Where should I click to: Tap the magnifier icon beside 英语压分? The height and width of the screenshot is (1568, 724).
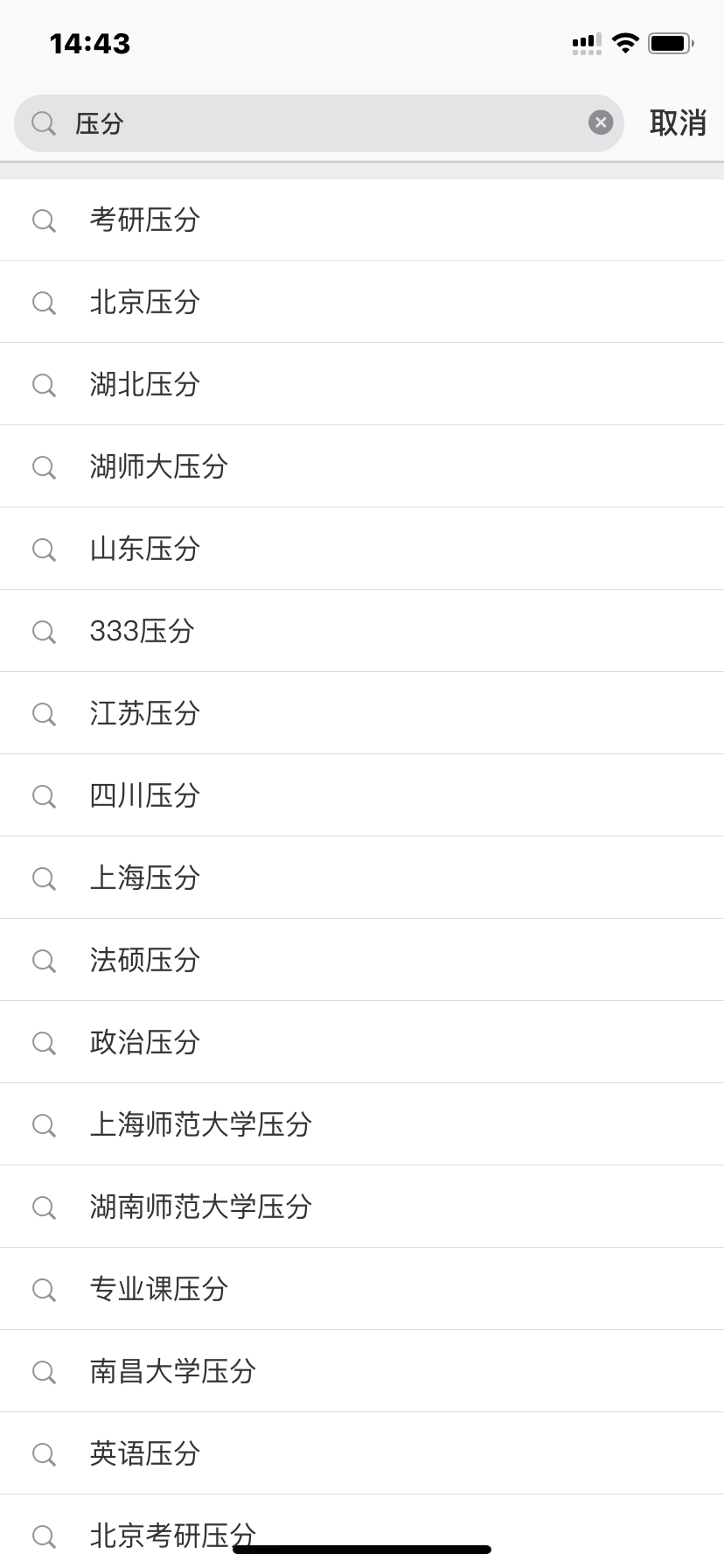(44, 1453)
